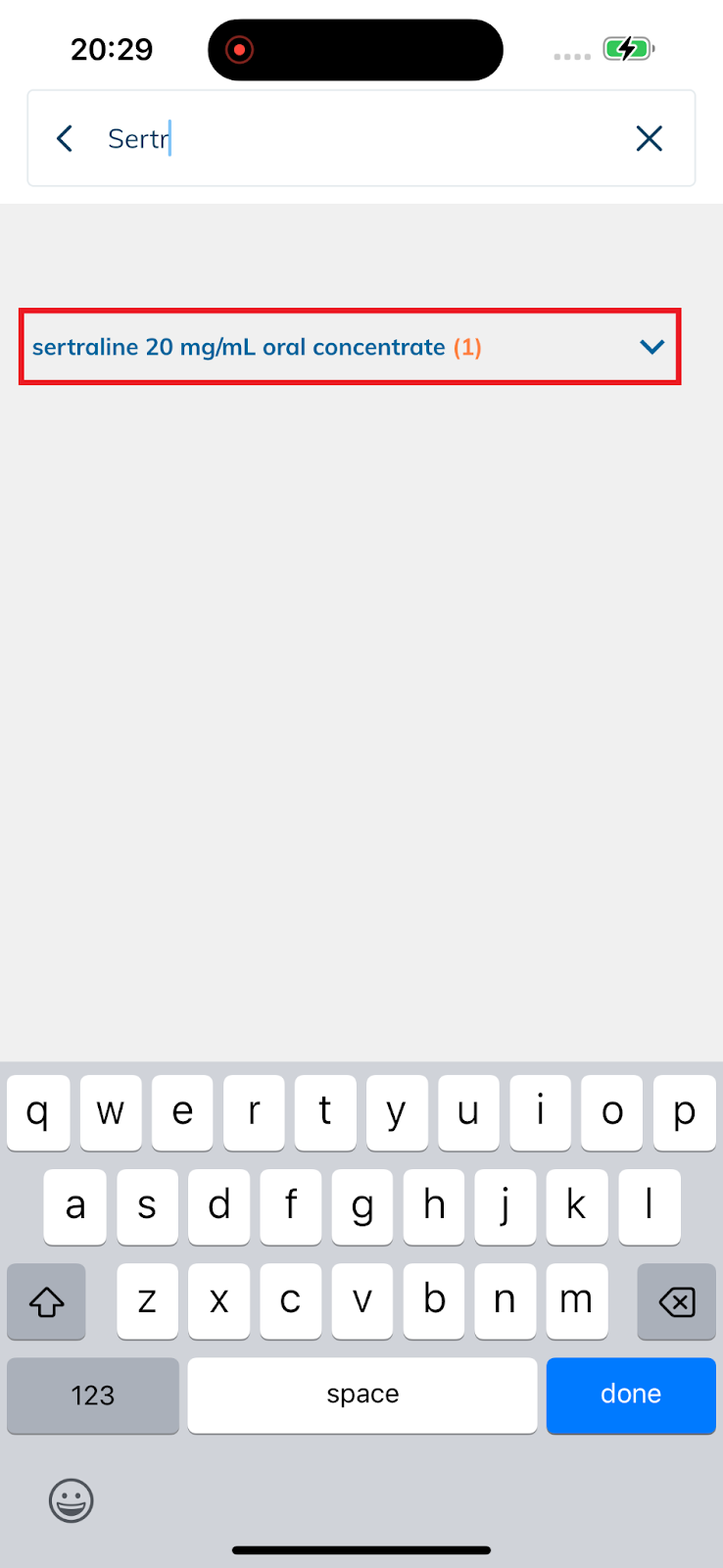Switch keyboard to 123 numbers
Screen dimensions: 723x1568
93,1396
